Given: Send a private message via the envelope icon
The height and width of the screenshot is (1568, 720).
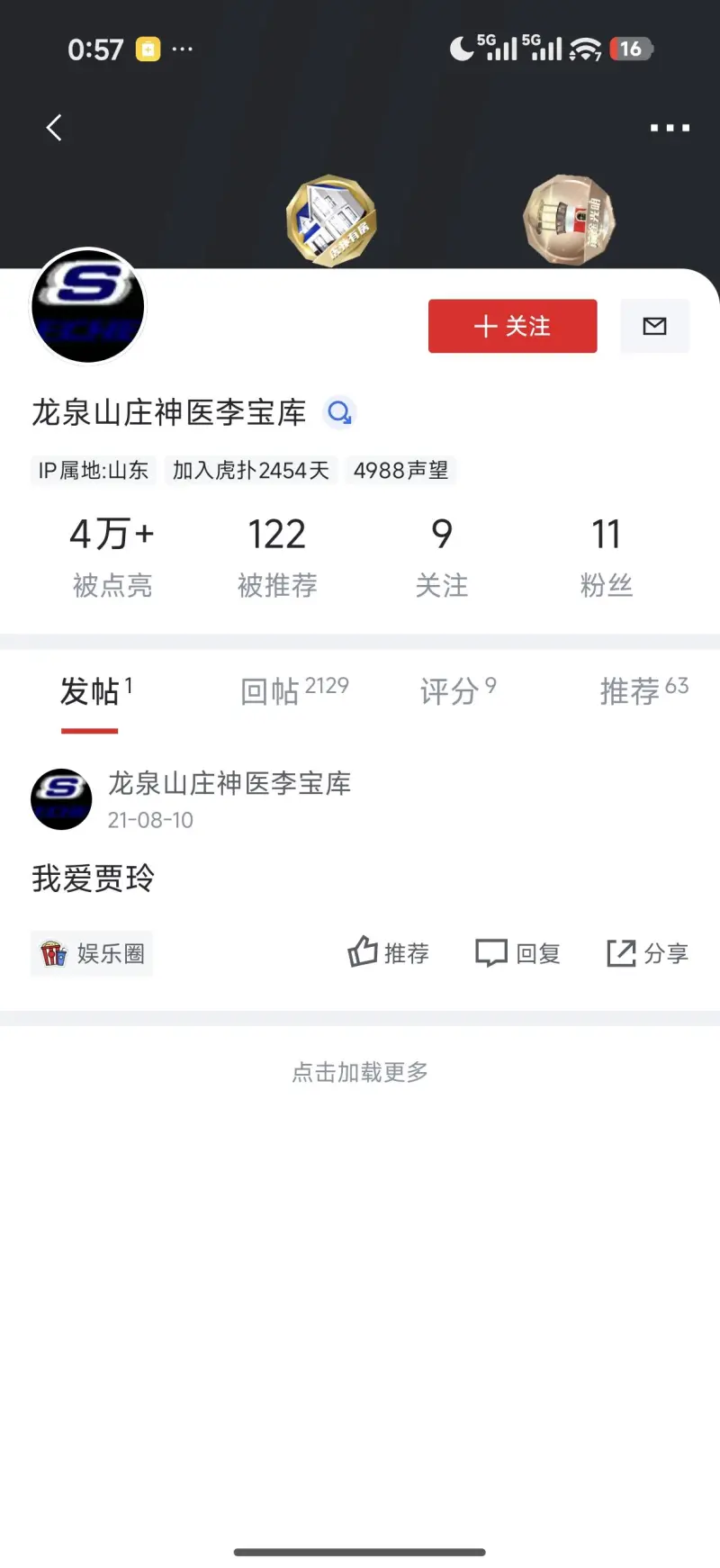Looking at the screenshot, I should pyautogui.click(x=654, y=326).
